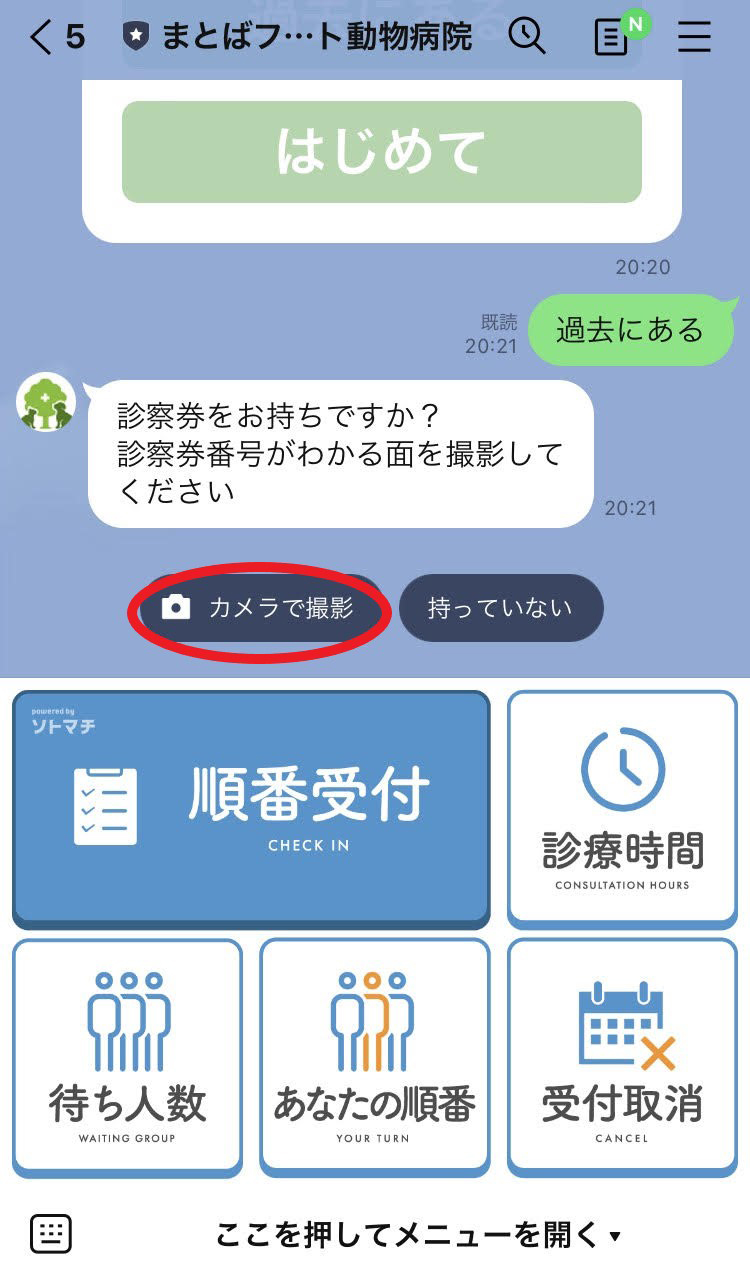Image resolution: width=750 pixels, height=1286 pixels.
Task: Tap the hamburger menu in the top right
Action: (x=693, y=37)
